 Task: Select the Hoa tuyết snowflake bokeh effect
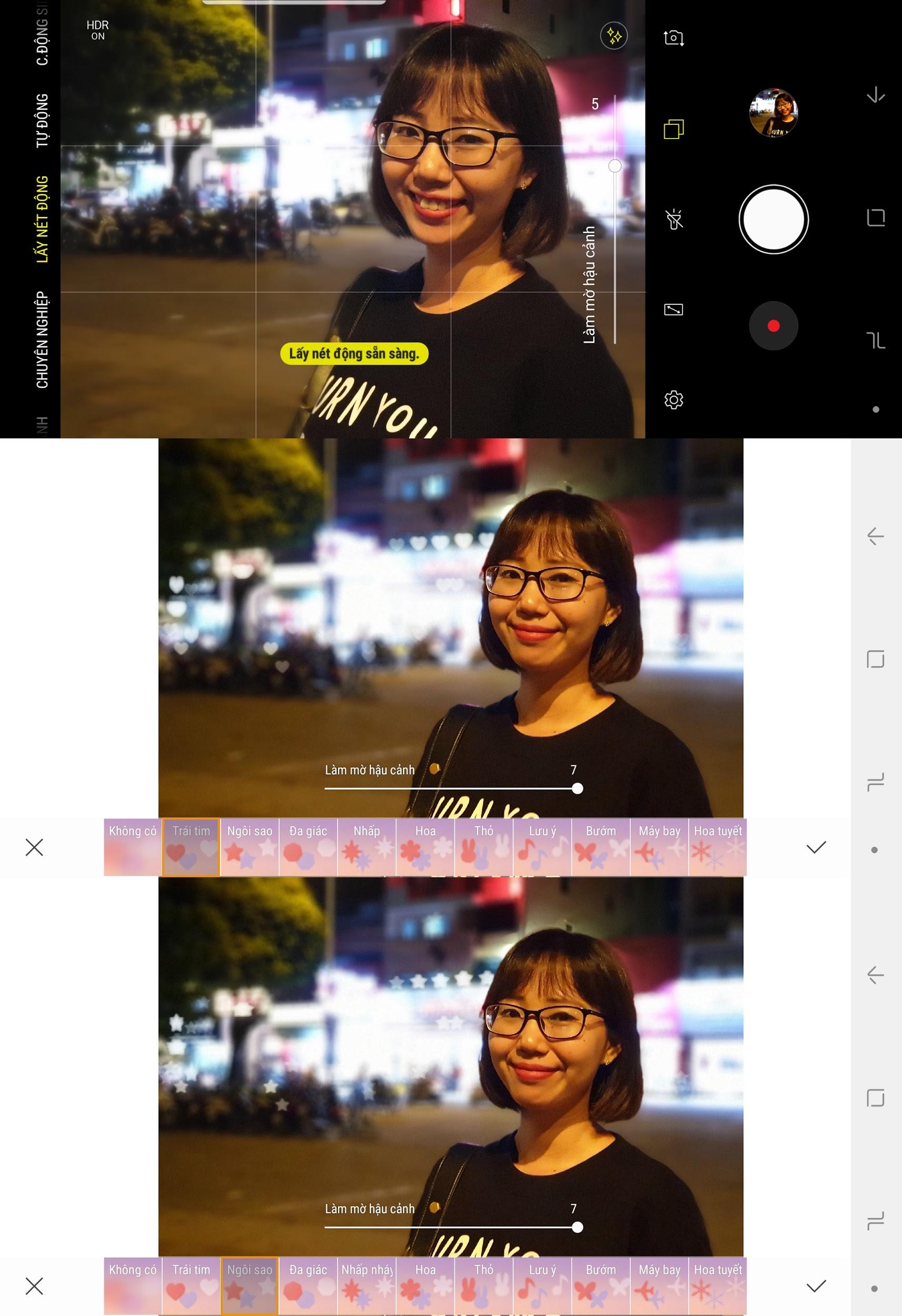tap(718, 847)
